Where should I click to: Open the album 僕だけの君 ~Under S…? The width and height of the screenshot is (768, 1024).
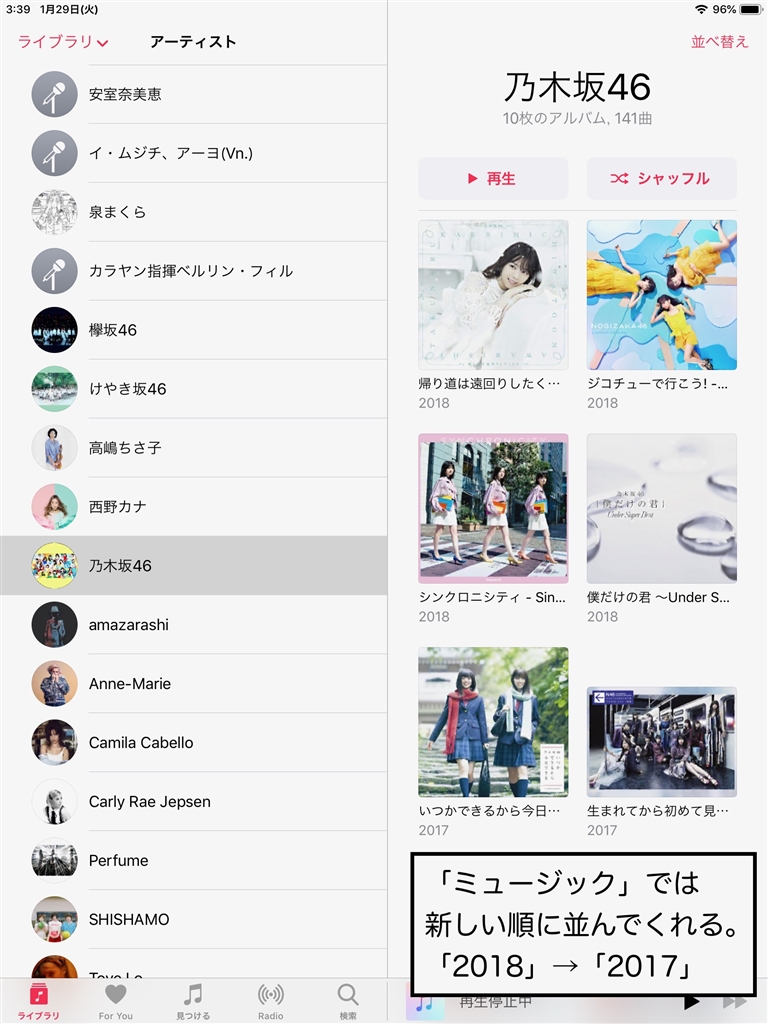click(x=661, y=509)
